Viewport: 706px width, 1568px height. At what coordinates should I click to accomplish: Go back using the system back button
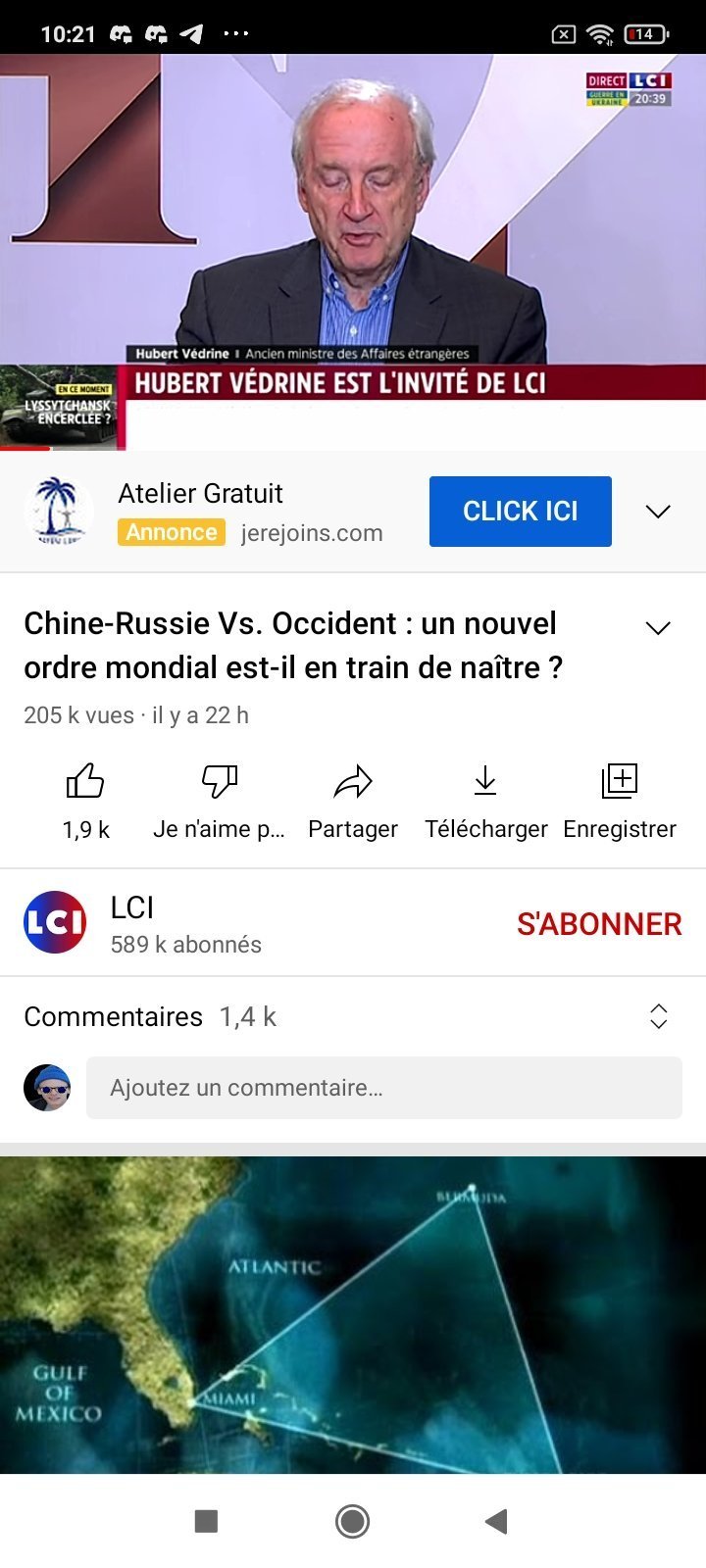tap(496, 1521)
